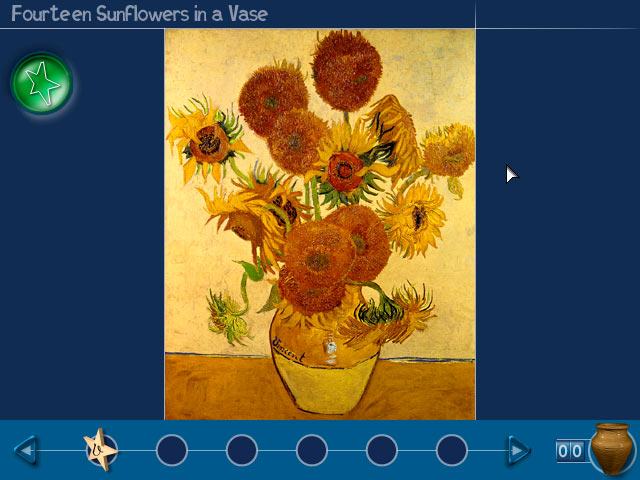Select the sixth empty circle slot
This screenshot has width=640, height=480.
[x=452, y=450]
